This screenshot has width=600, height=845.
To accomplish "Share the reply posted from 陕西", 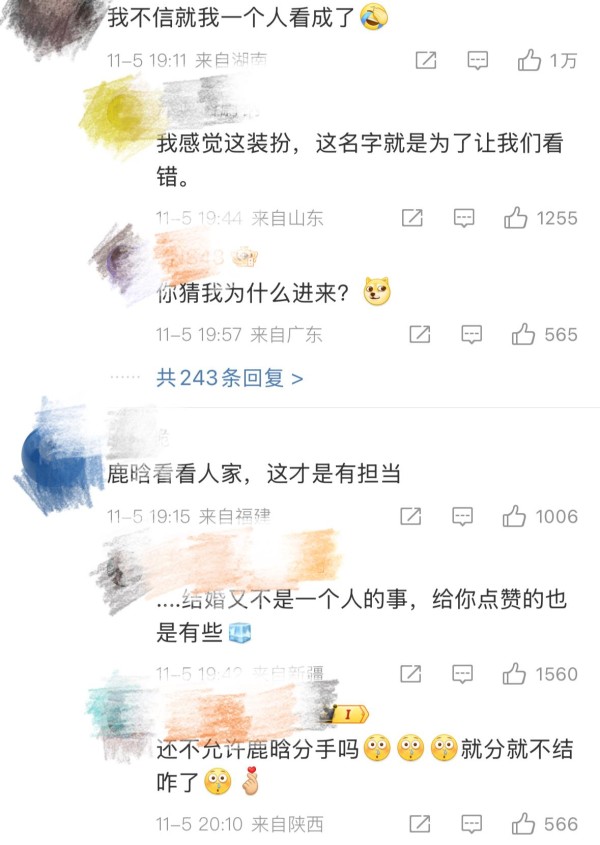I will tap(420, 824).
